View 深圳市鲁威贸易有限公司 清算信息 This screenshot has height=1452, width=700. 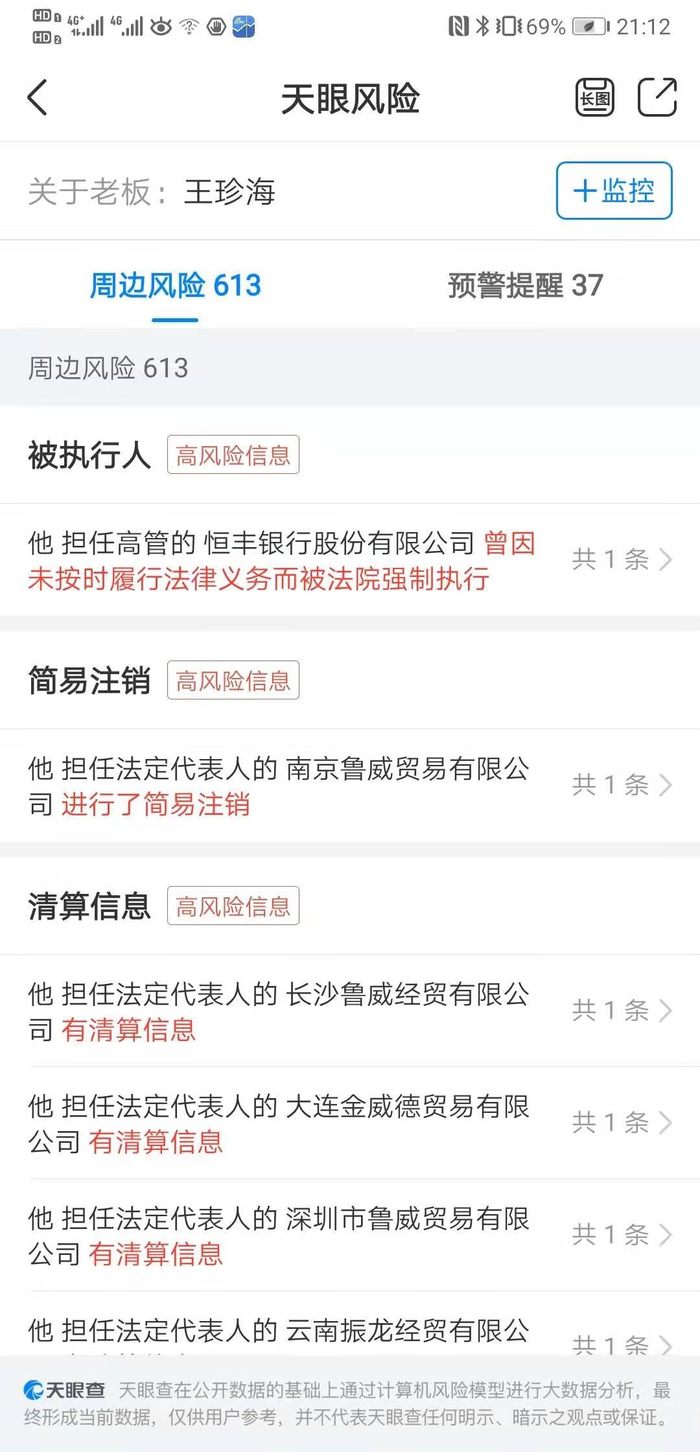pos(350,1235)
